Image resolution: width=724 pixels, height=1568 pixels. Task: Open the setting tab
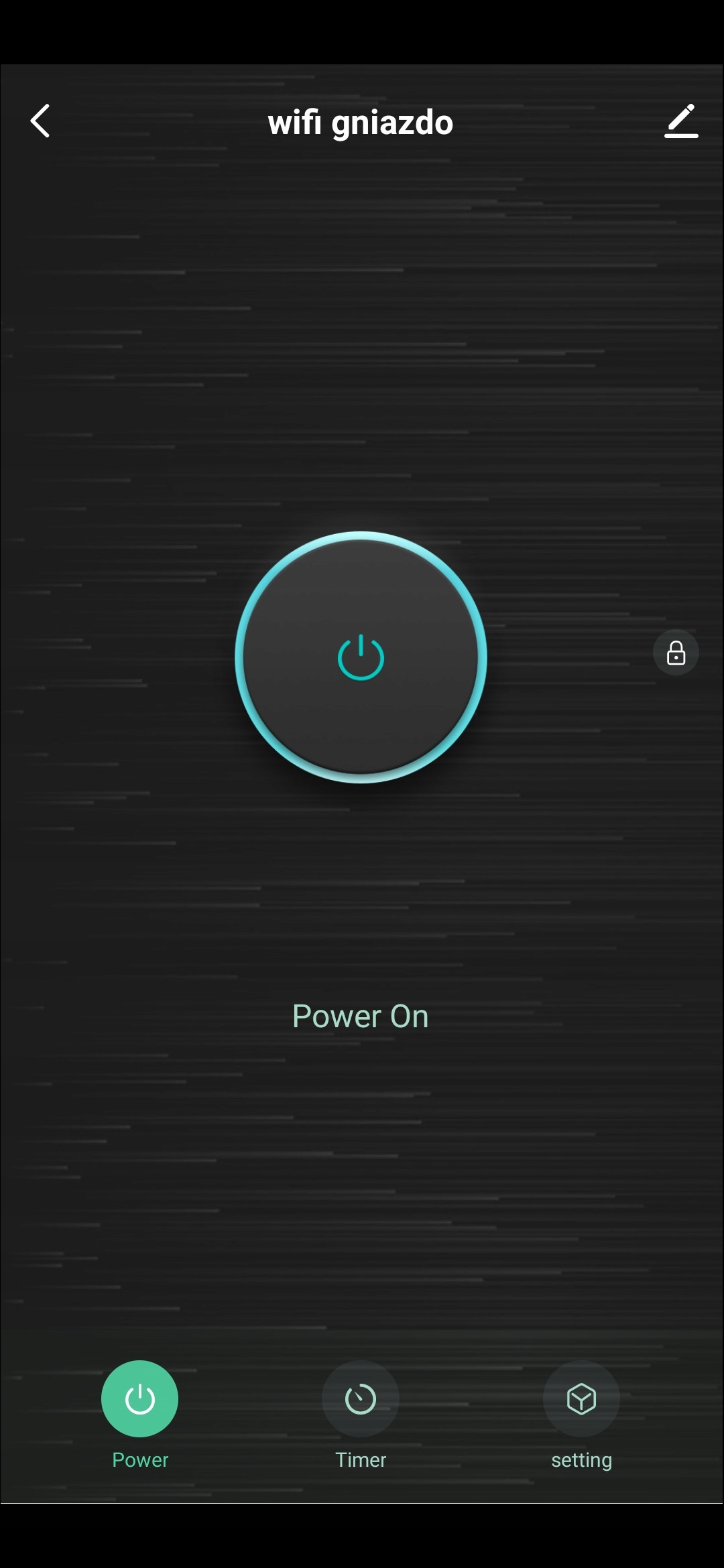[x=581, y=1399]
